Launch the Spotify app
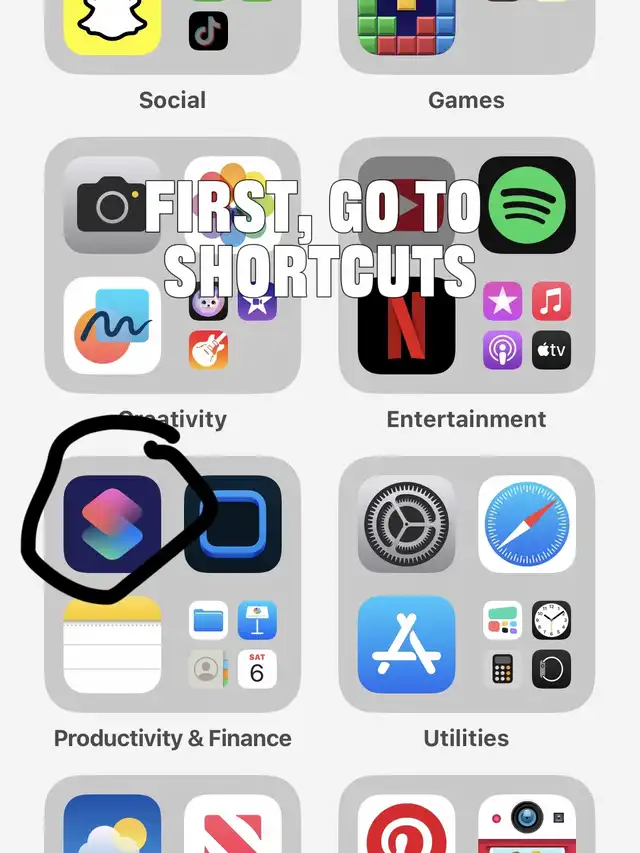The height and width of the screenshot is (853, 640). point(527,205)
